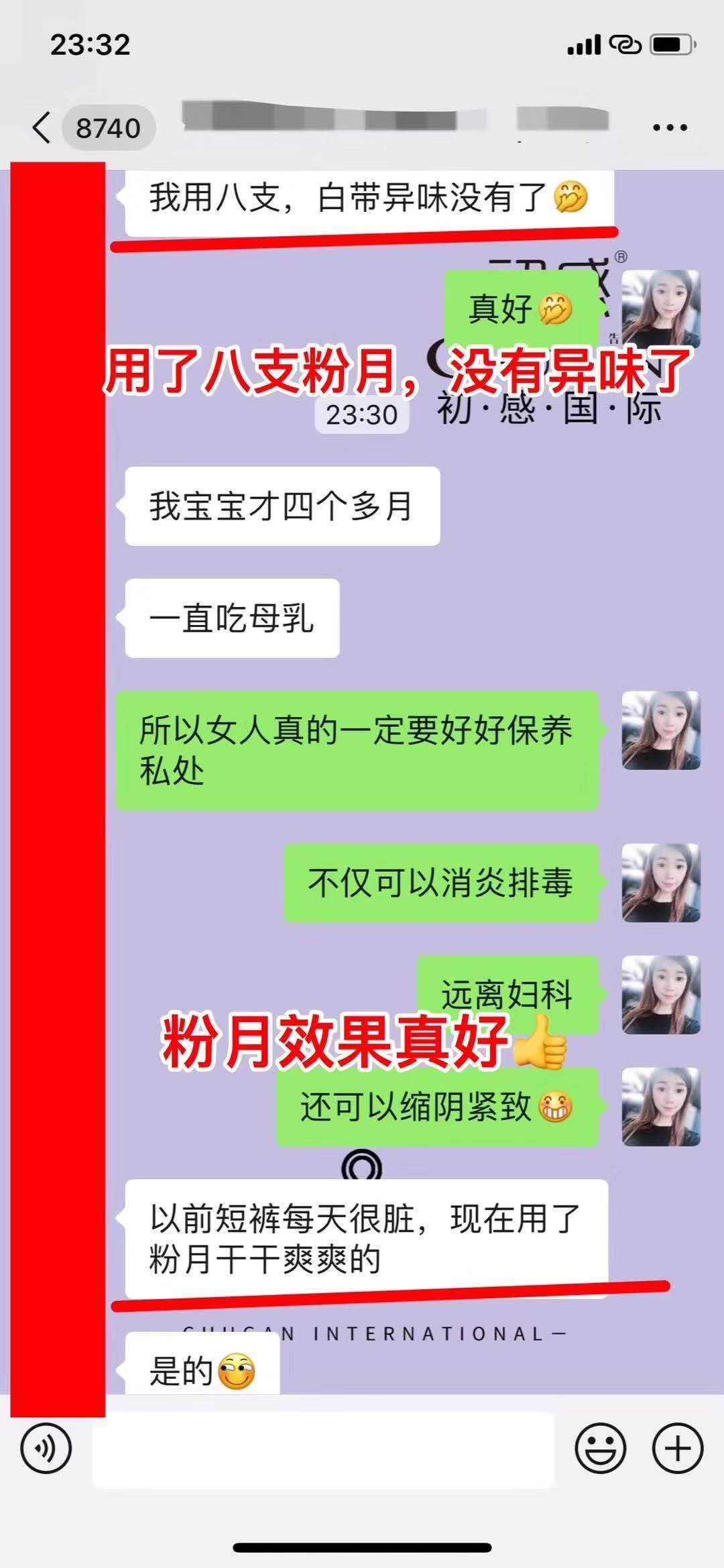Open the chat info overflow menu
The height and width of the screenshot is (1568, 724).
point(670,127)
